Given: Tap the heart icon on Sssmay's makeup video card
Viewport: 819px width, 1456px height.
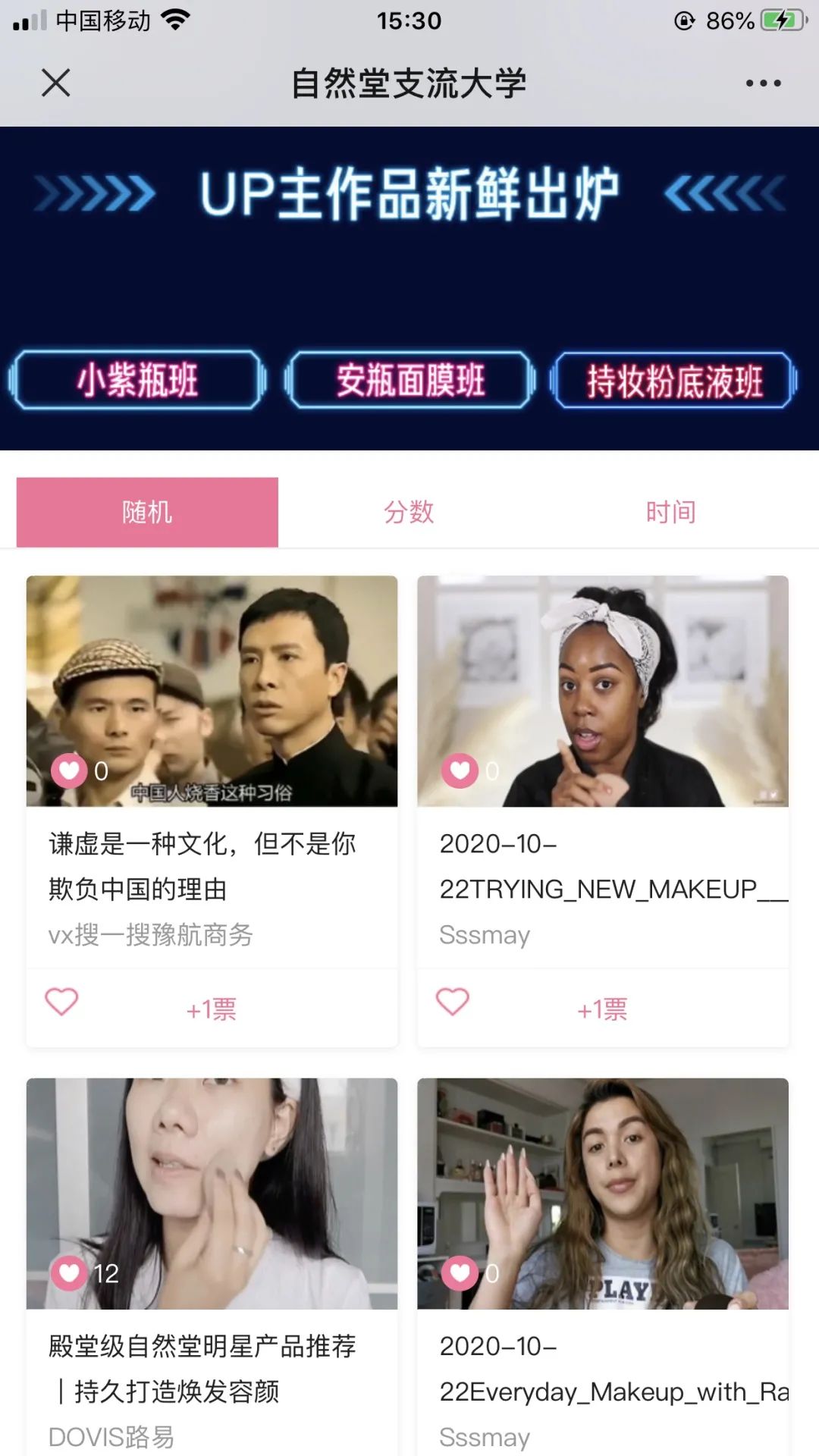Looking at the screenshot, I should click(x=453, y=1001).
